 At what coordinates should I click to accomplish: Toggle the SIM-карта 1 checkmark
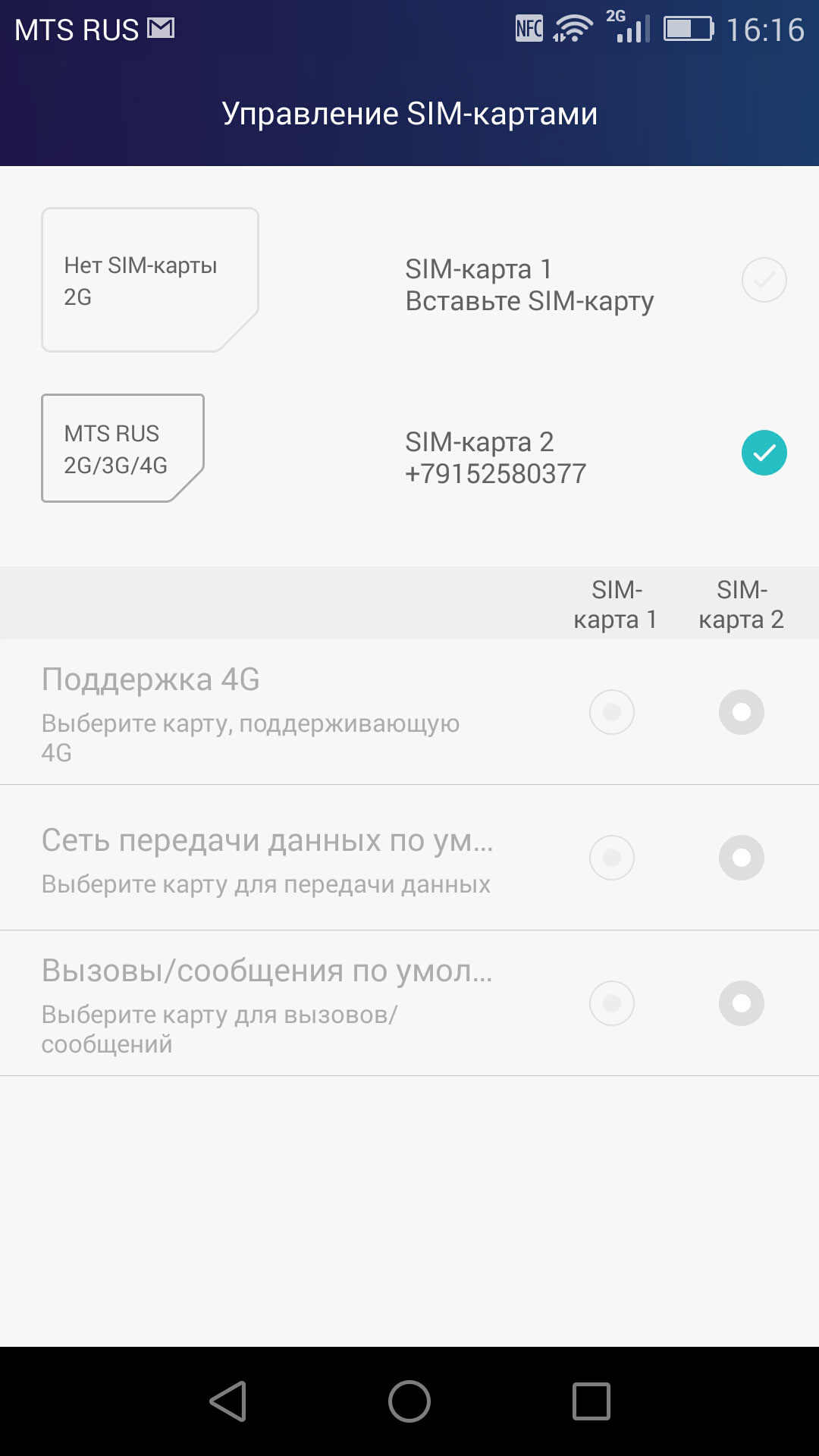[764, 280]
